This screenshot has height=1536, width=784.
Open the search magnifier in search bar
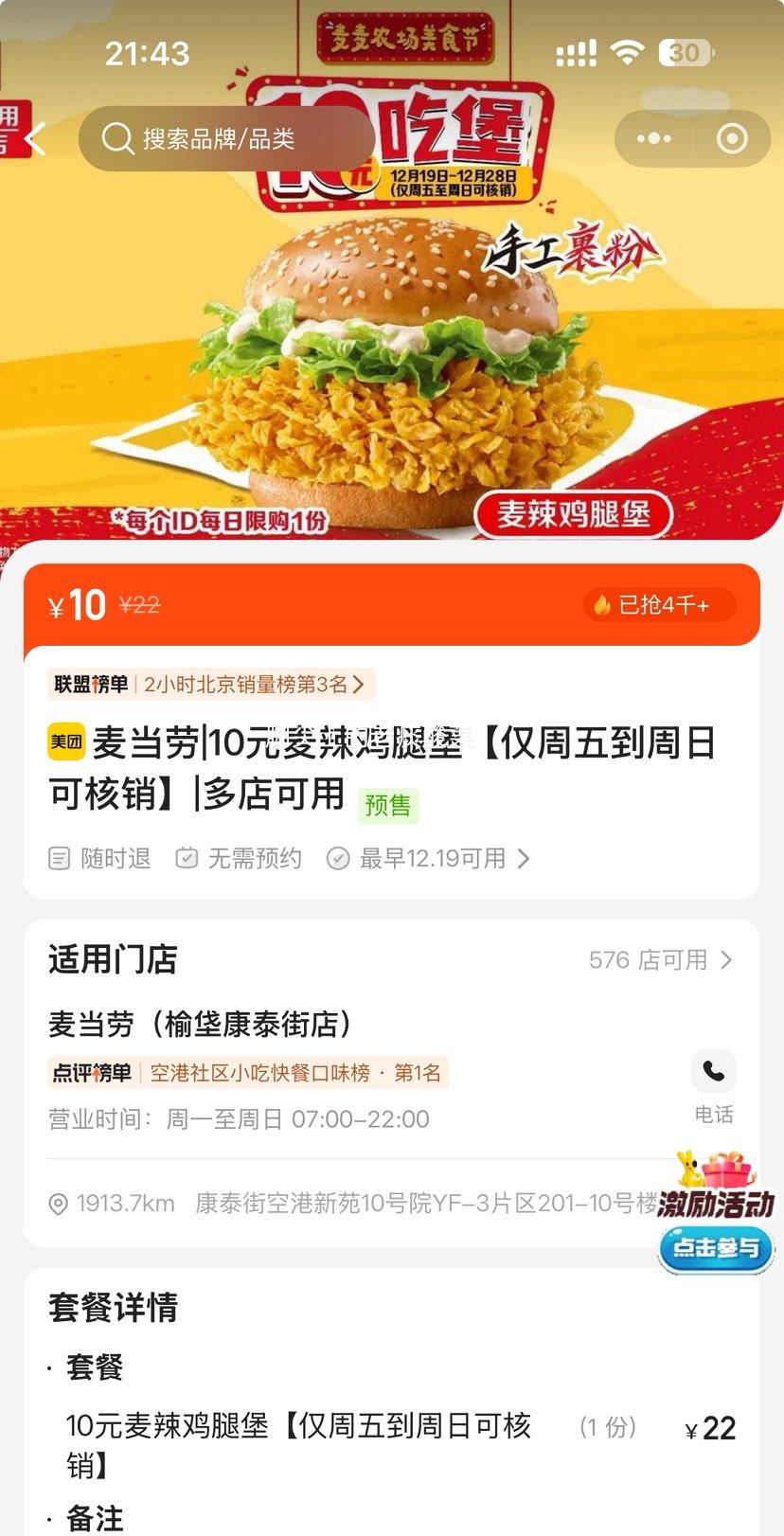click(x=117, y=137)
